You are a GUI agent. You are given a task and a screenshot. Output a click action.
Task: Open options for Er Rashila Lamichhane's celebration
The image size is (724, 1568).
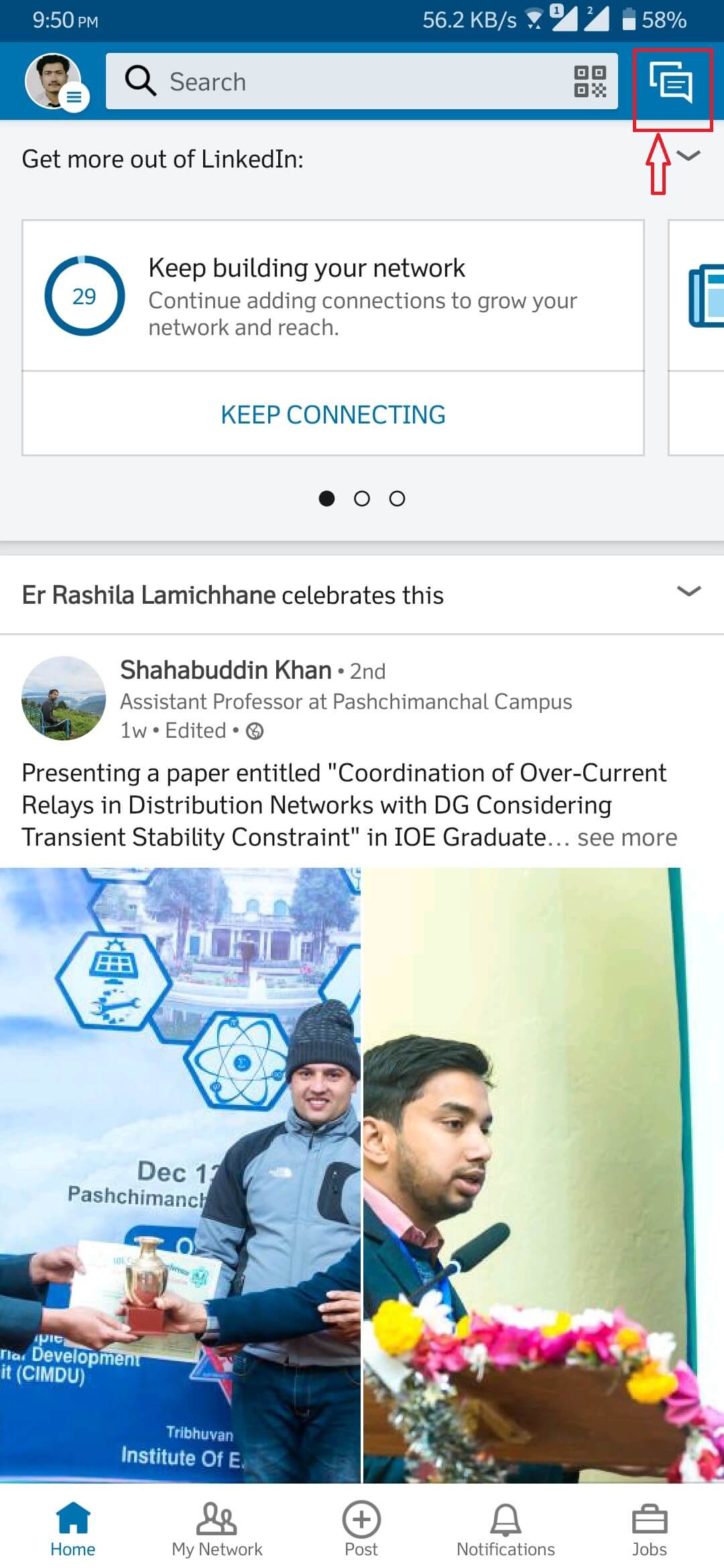pyautogui.click(x=688, y=592)
